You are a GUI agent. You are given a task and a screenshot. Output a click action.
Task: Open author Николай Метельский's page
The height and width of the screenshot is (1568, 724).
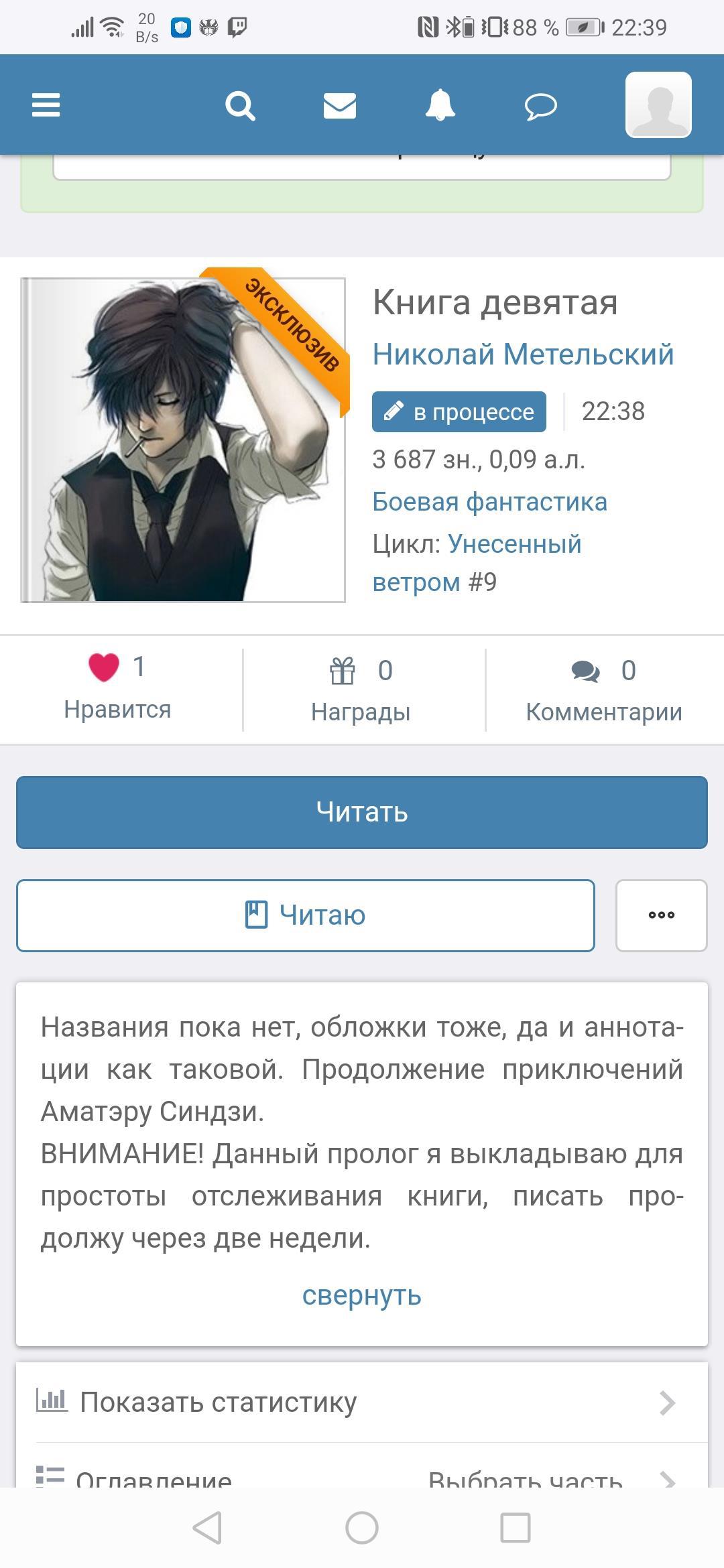(x=523, y=354)
